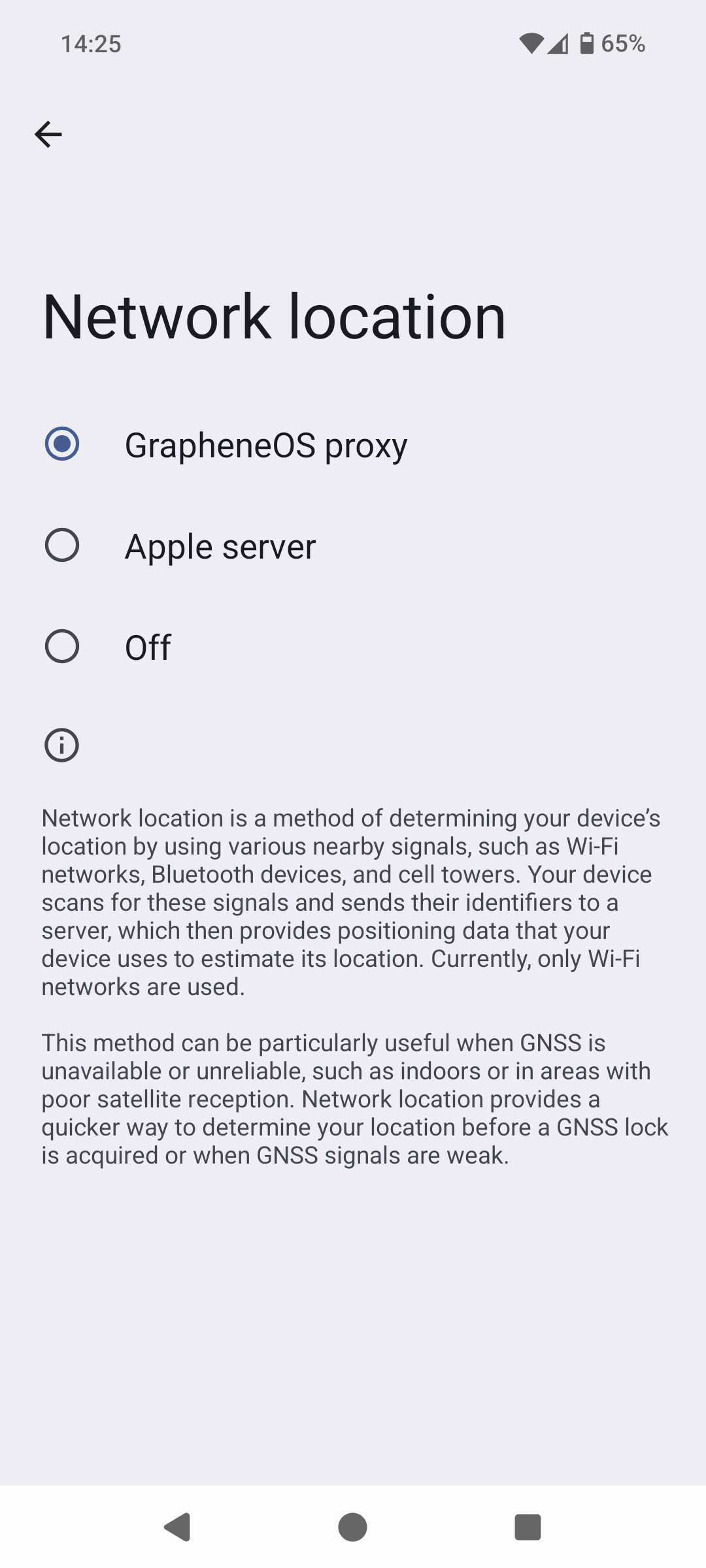The width and height of the screenshot is (706, 1568).
Task: Open recent apps from navigation bar
Action: point(528,1527)
